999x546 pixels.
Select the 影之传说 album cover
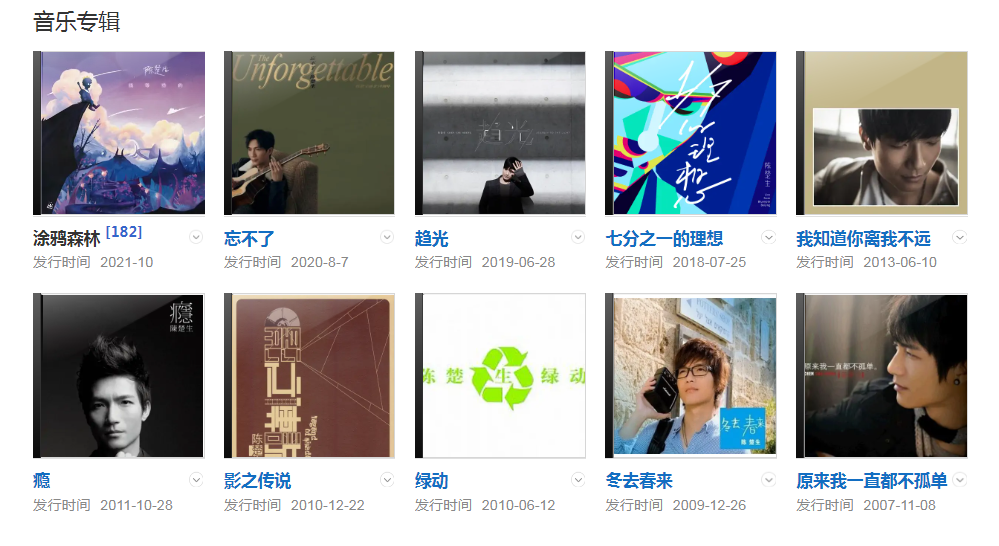[310, 376]
